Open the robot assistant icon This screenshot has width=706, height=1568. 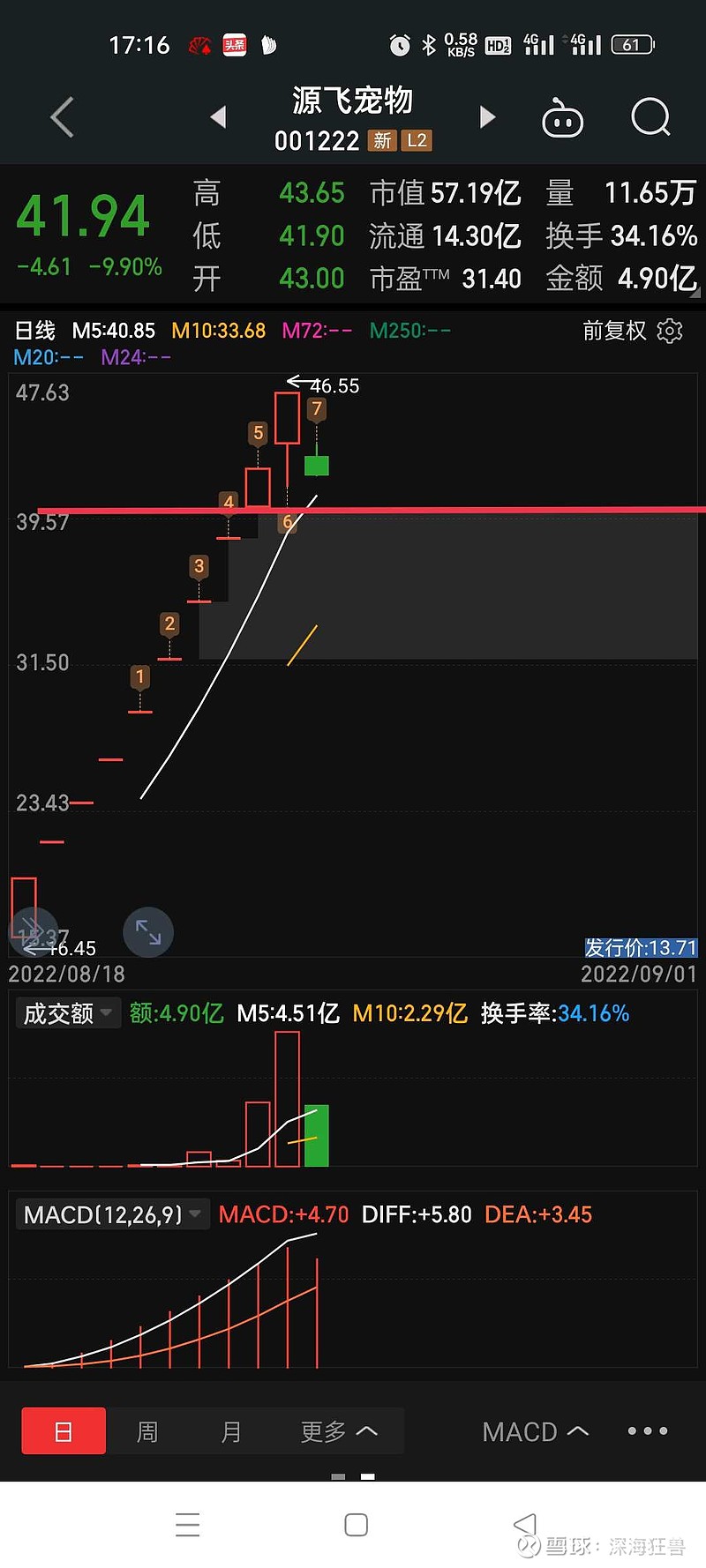[x=562, y=117]
